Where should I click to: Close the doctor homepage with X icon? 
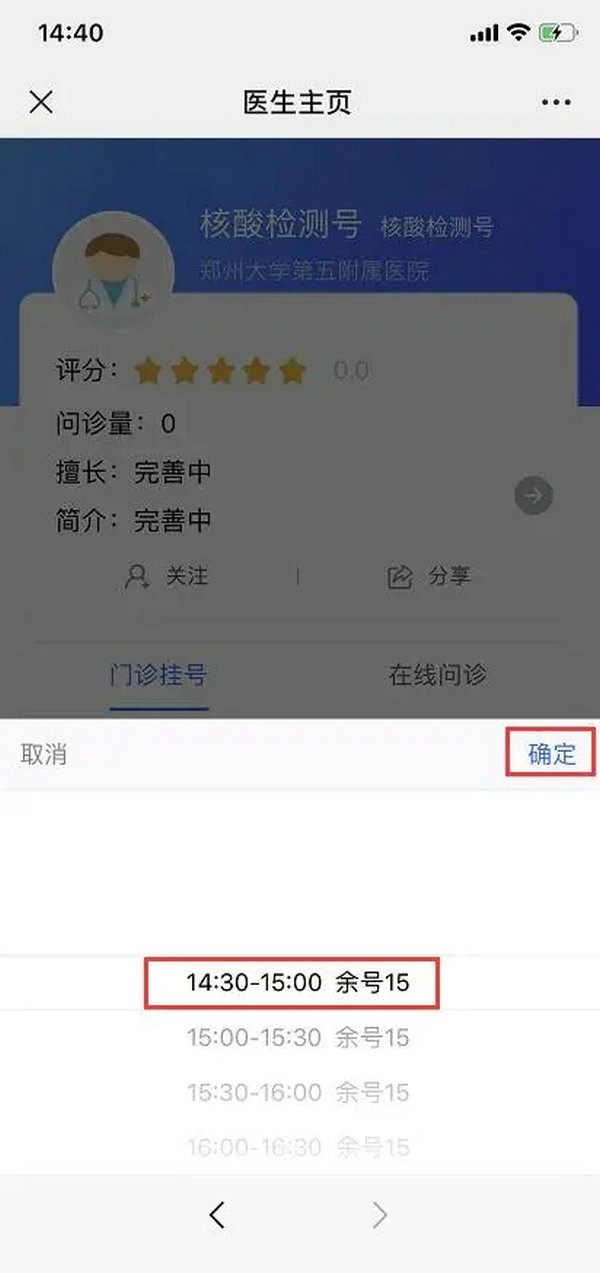[41, 102]
